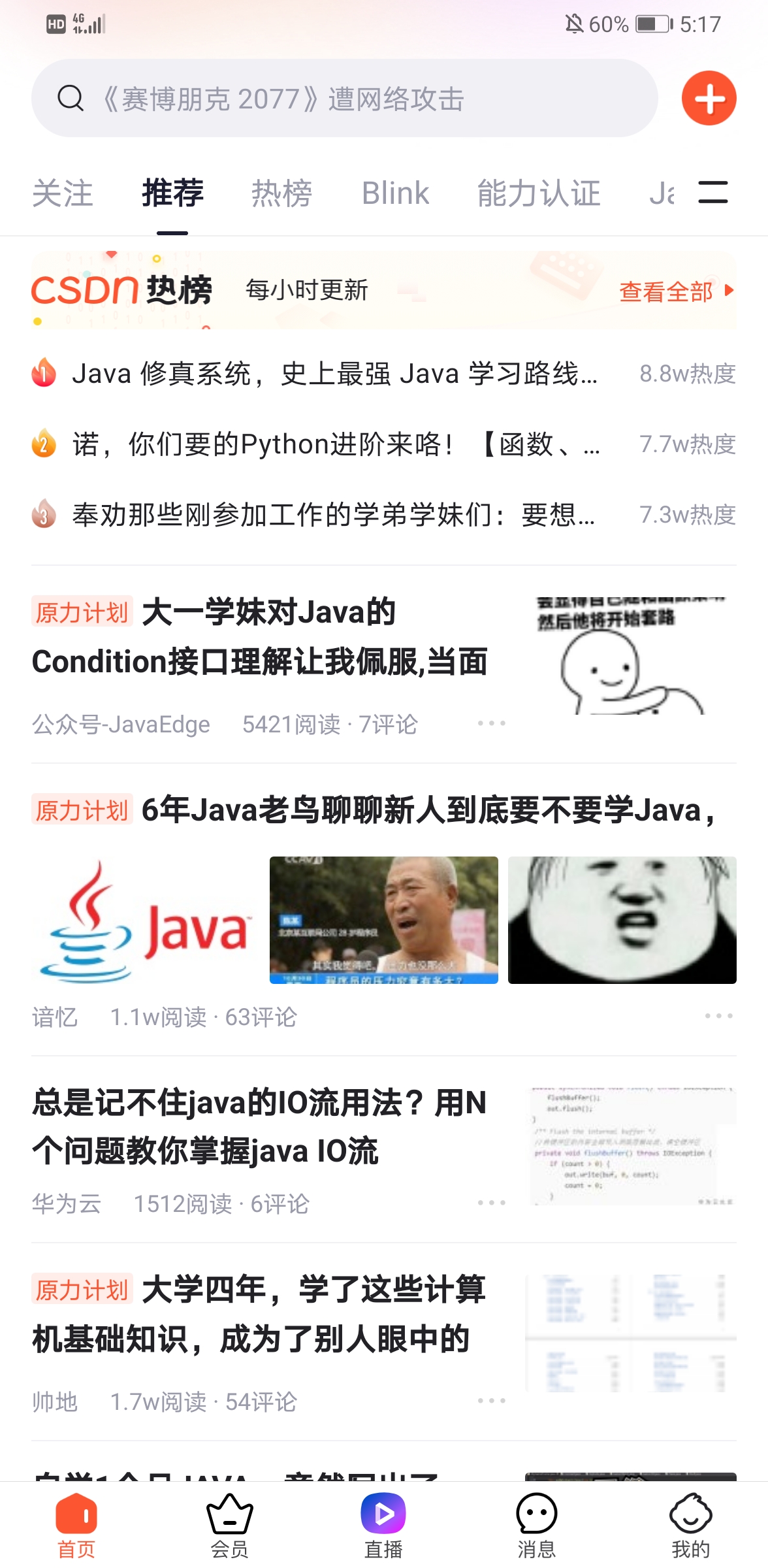Open hot item 奉劝那些刚参加工作的学弟学妹们

pyautogui.click(x=334, y=515)
